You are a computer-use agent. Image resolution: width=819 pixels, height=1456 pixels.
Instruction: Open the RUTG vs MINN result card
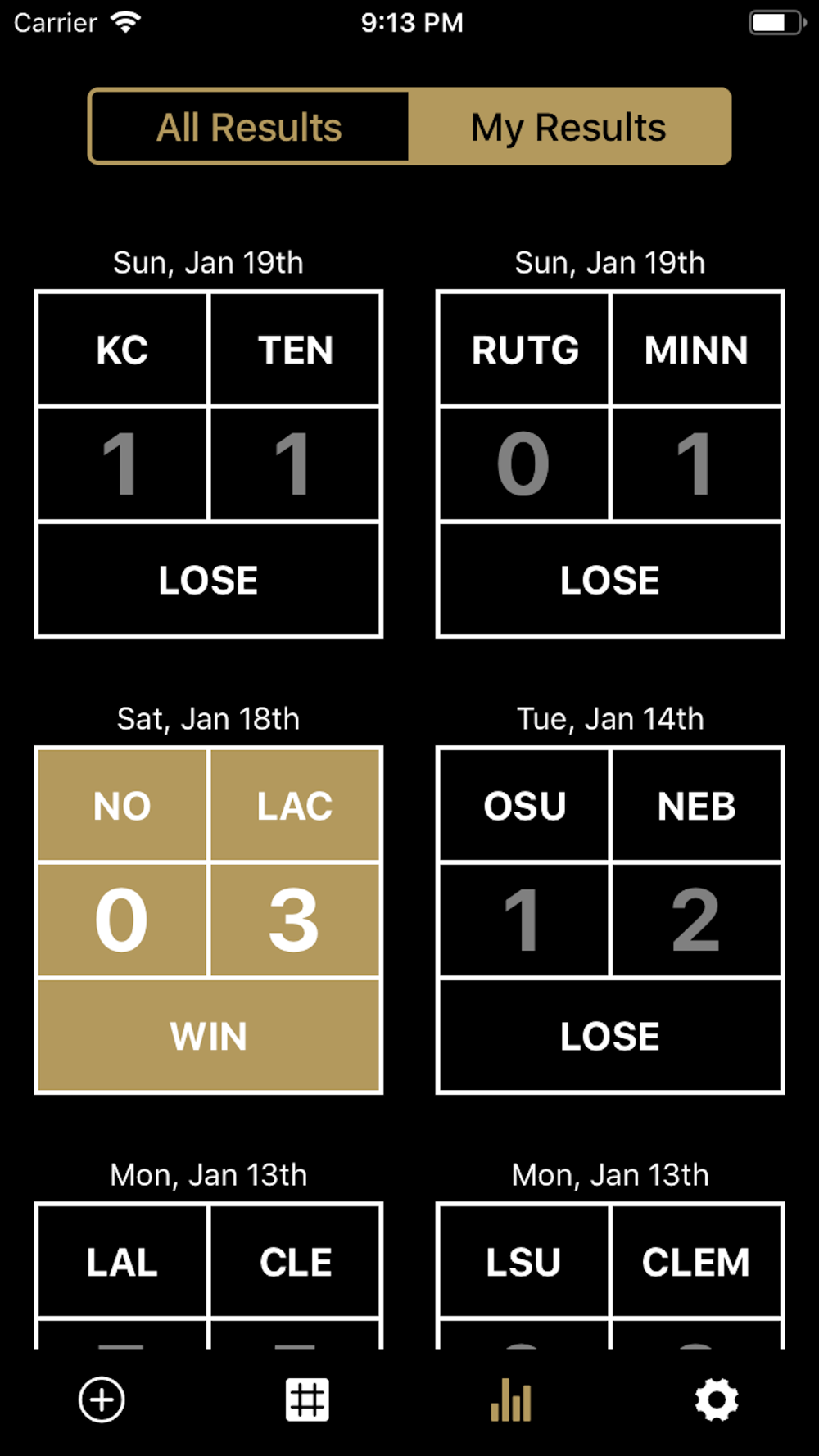pos(610,463)
